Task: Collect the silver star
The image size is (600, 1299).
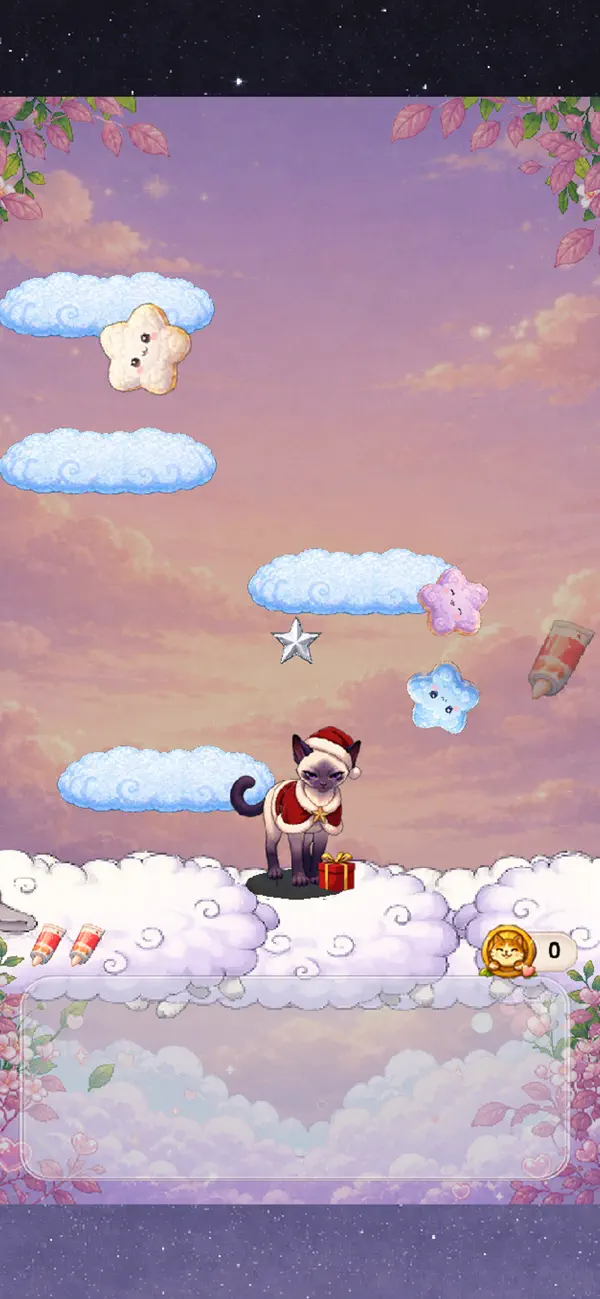Action: pyautogui.click(x=296, y=641)
